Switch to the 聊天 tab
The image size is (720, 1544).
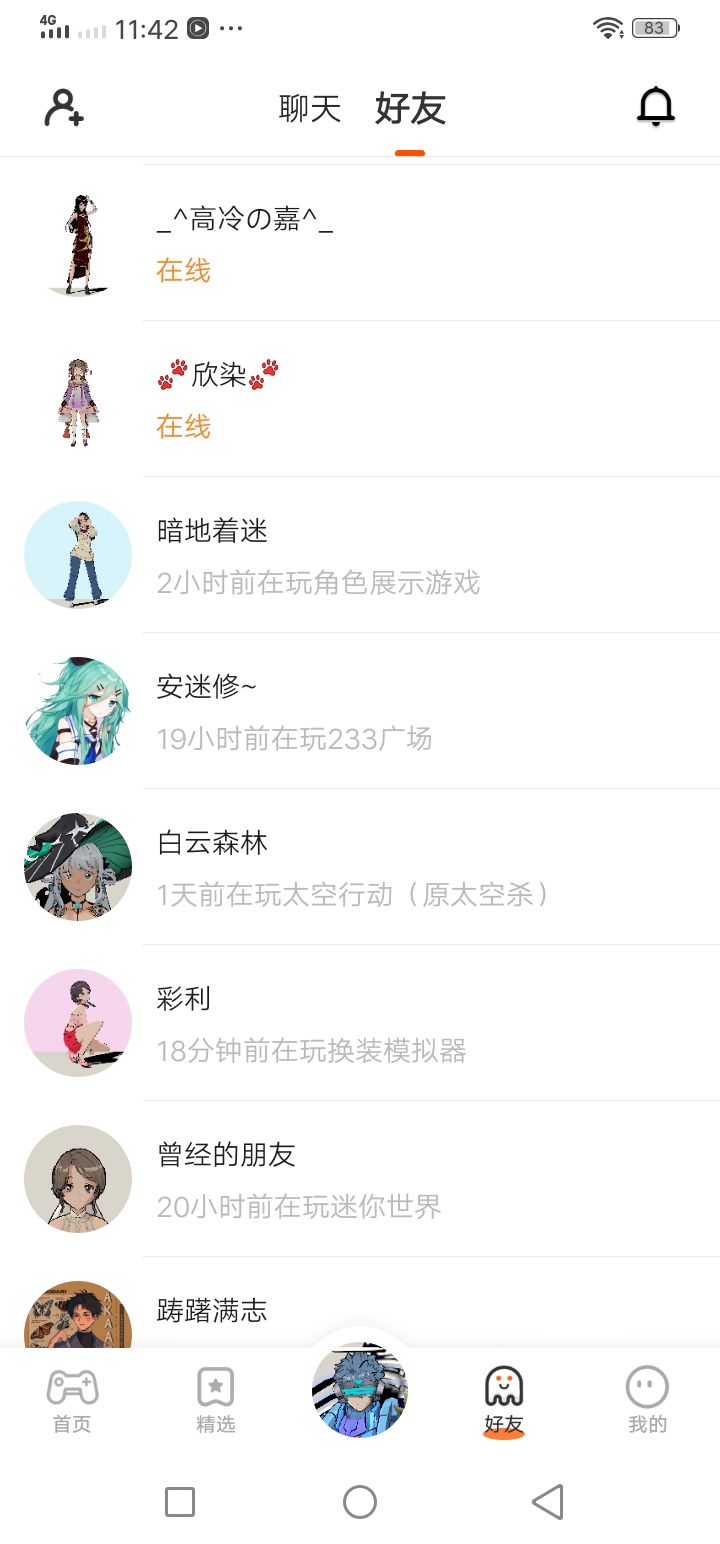pos(310,109)
